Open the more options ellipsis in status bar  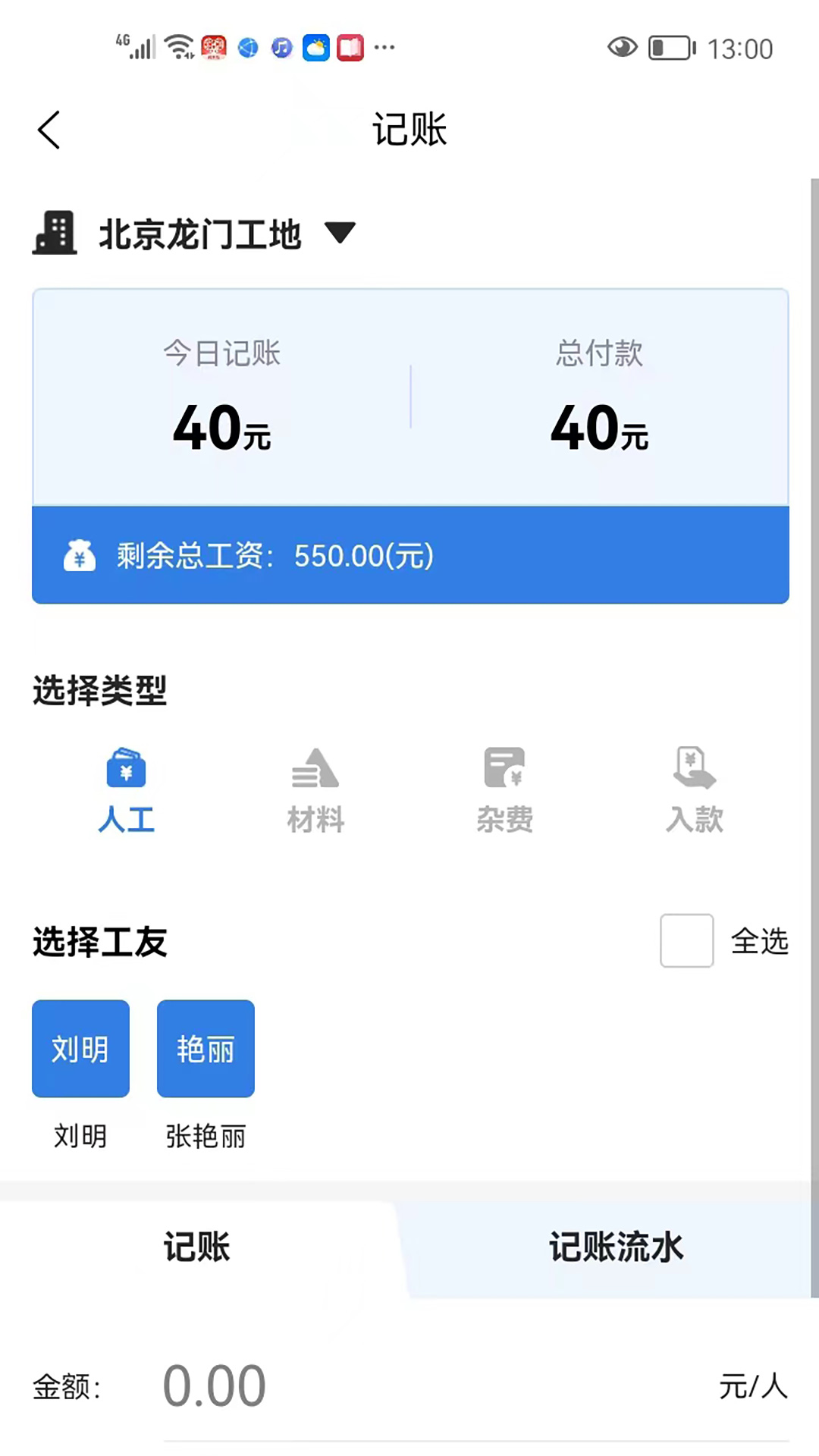(x=385, y=48)
